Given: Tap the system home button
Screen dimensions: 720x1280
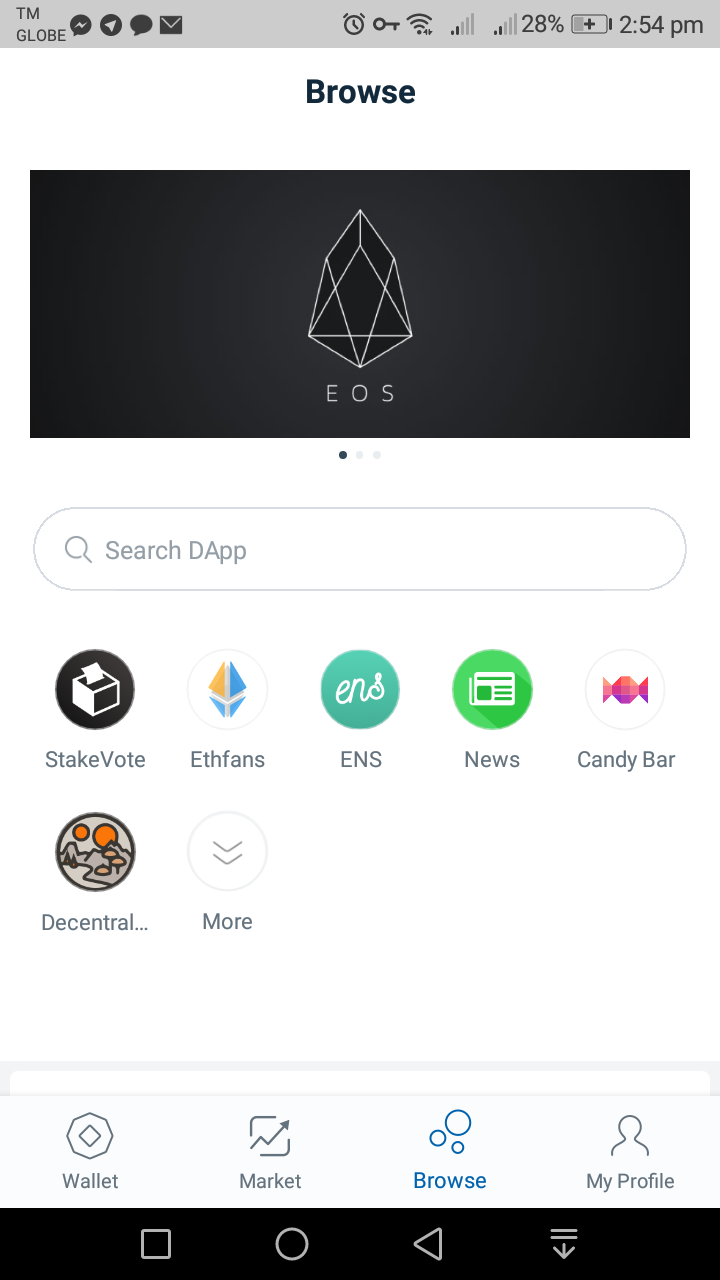Looking at the screenshot, I should pos(292,1244).
